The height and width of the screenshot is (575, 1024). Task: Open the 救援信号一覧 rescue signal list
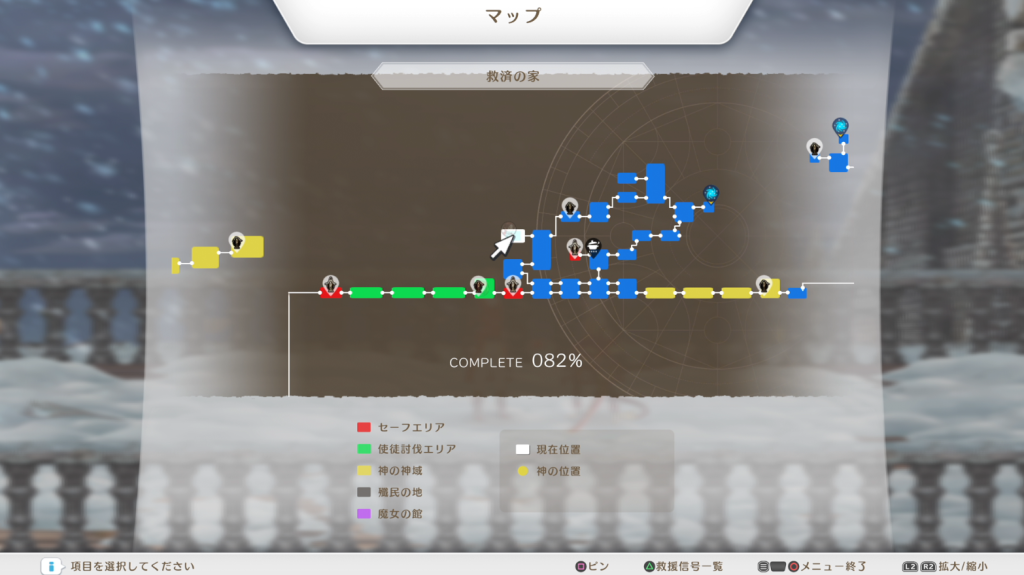tap(683, 566)
